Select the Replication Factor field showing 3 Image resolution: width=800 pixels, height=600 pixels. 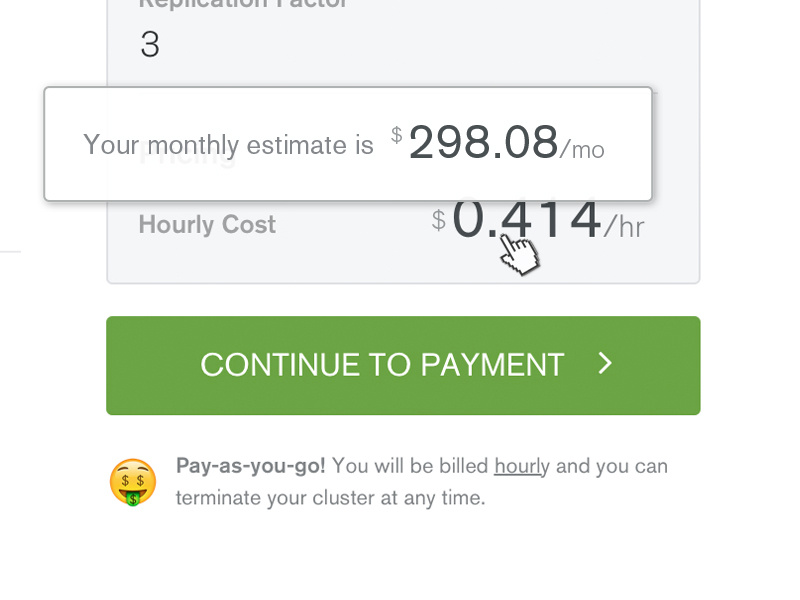150,45
